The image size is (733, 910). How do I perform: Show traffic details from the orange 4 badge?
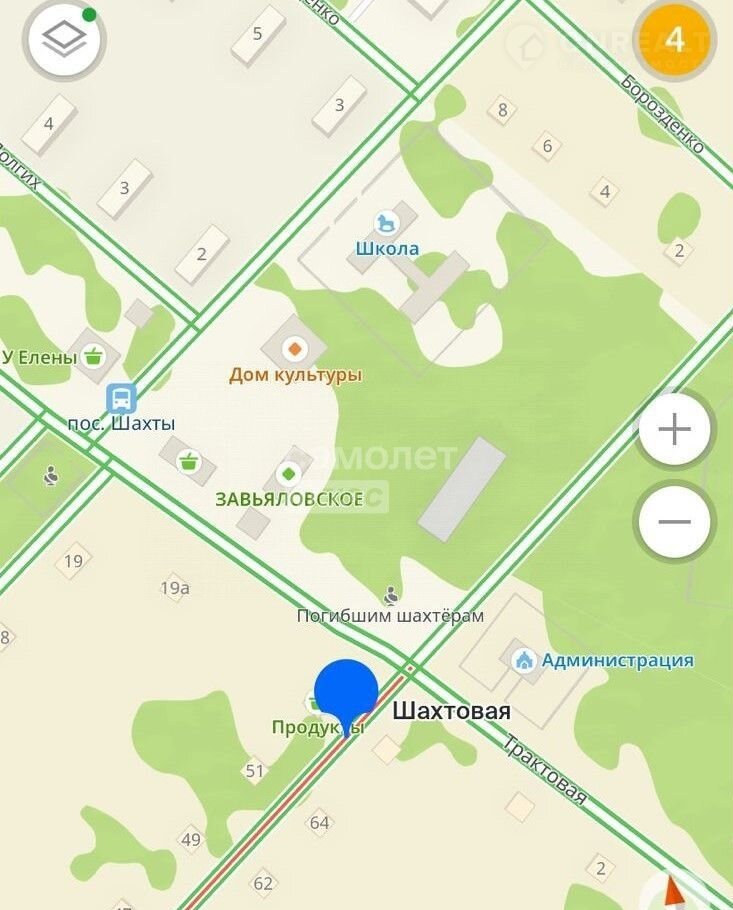tap(675, 40)
